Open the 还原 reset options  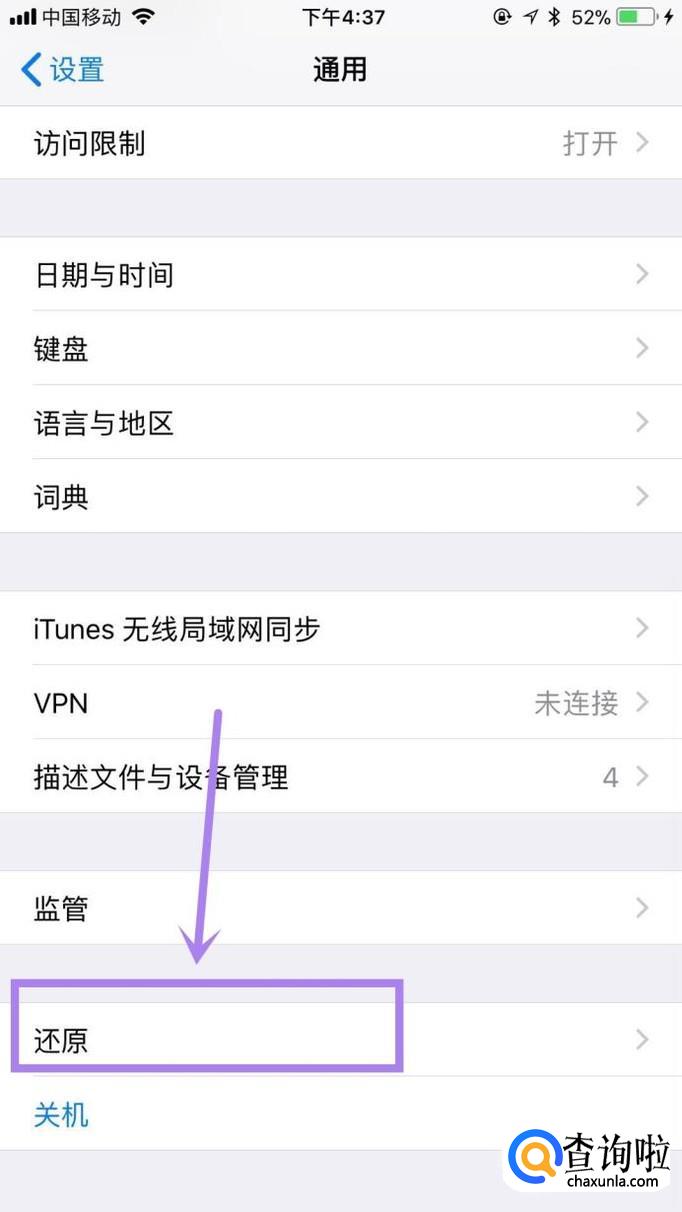coord(340,1040)
